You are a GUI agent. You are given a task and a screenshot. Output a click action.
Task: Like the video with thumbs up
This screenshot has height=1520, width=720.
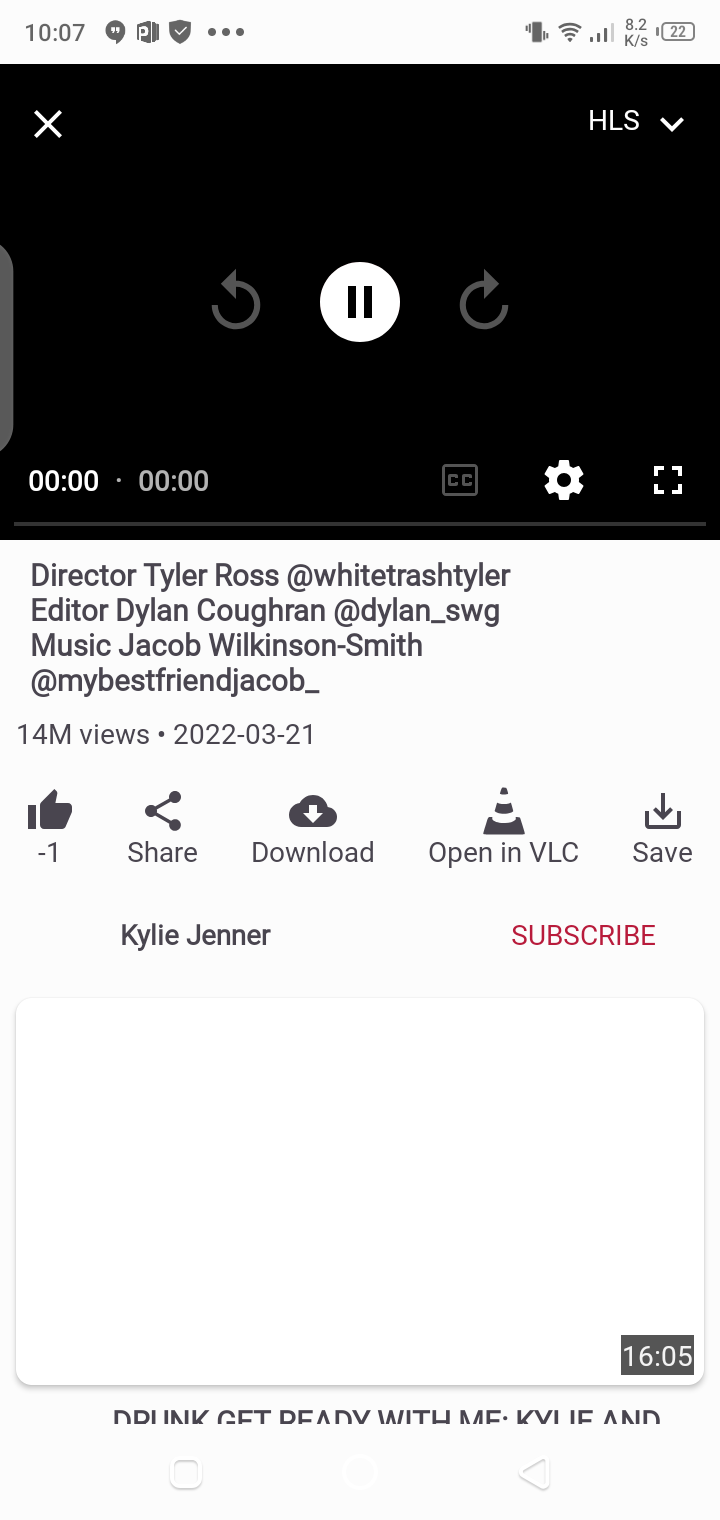click(49, 812)
